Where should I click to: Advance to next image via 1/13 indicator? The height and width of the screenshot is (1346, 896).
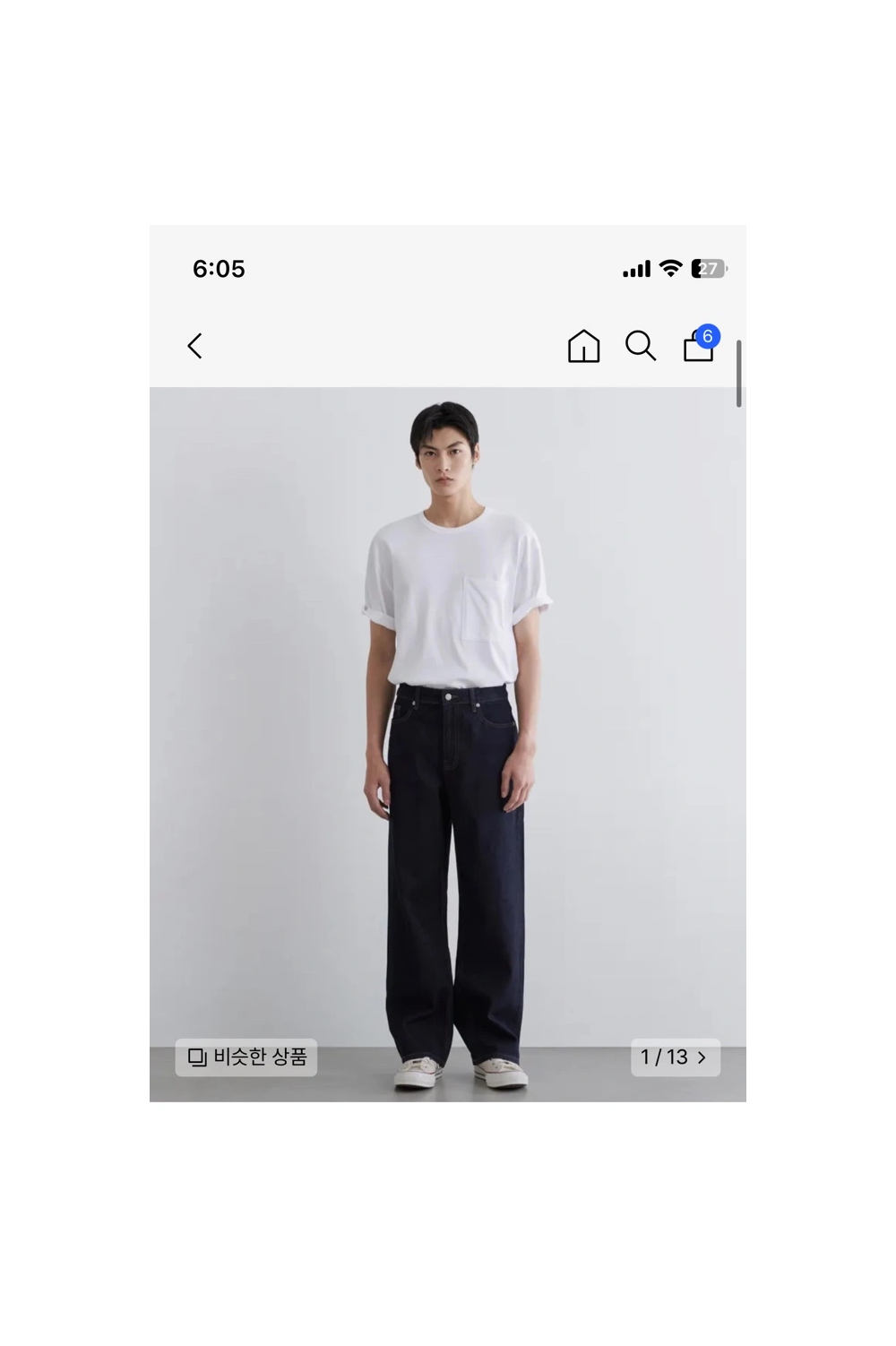(x=676, y=1057)
